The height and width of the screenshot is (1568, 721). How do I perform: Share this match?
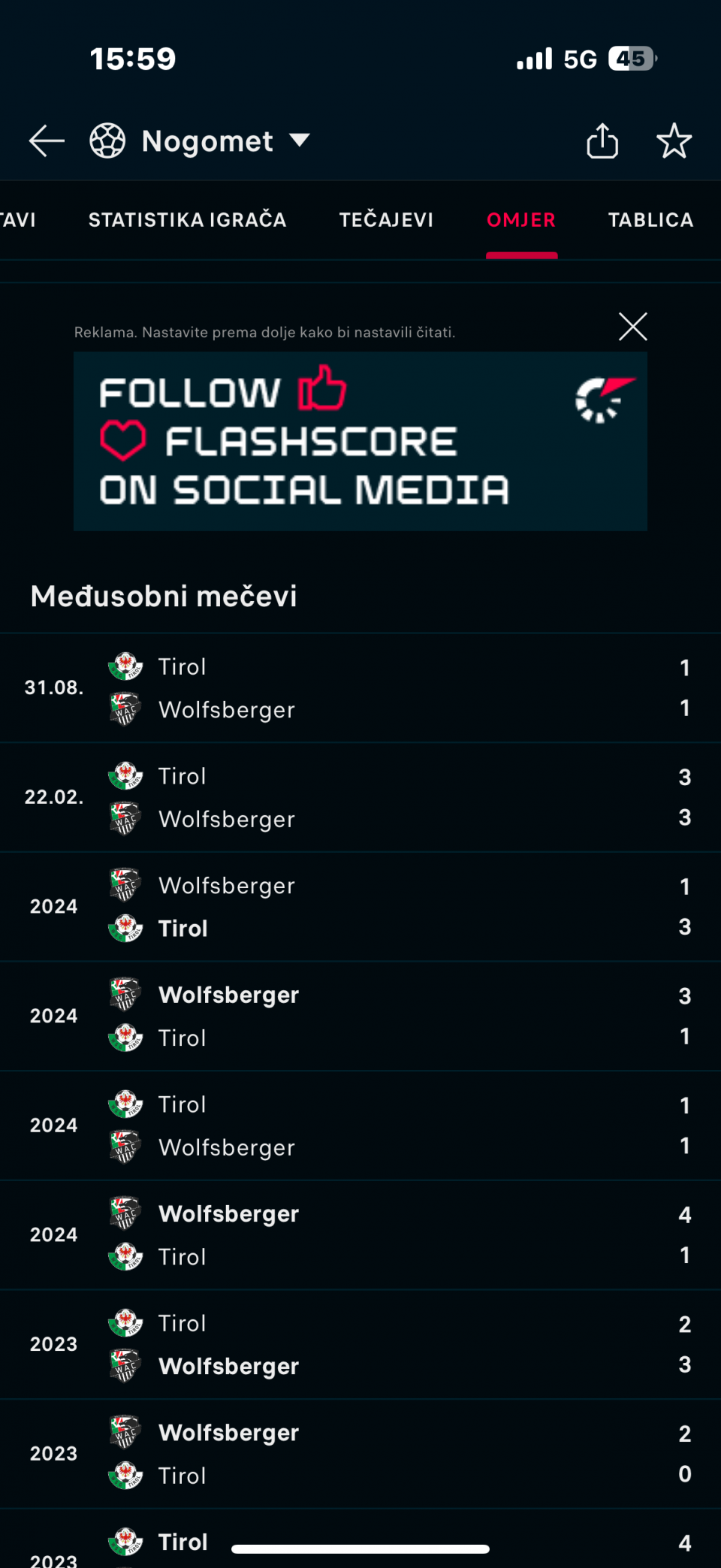[602, 141]
